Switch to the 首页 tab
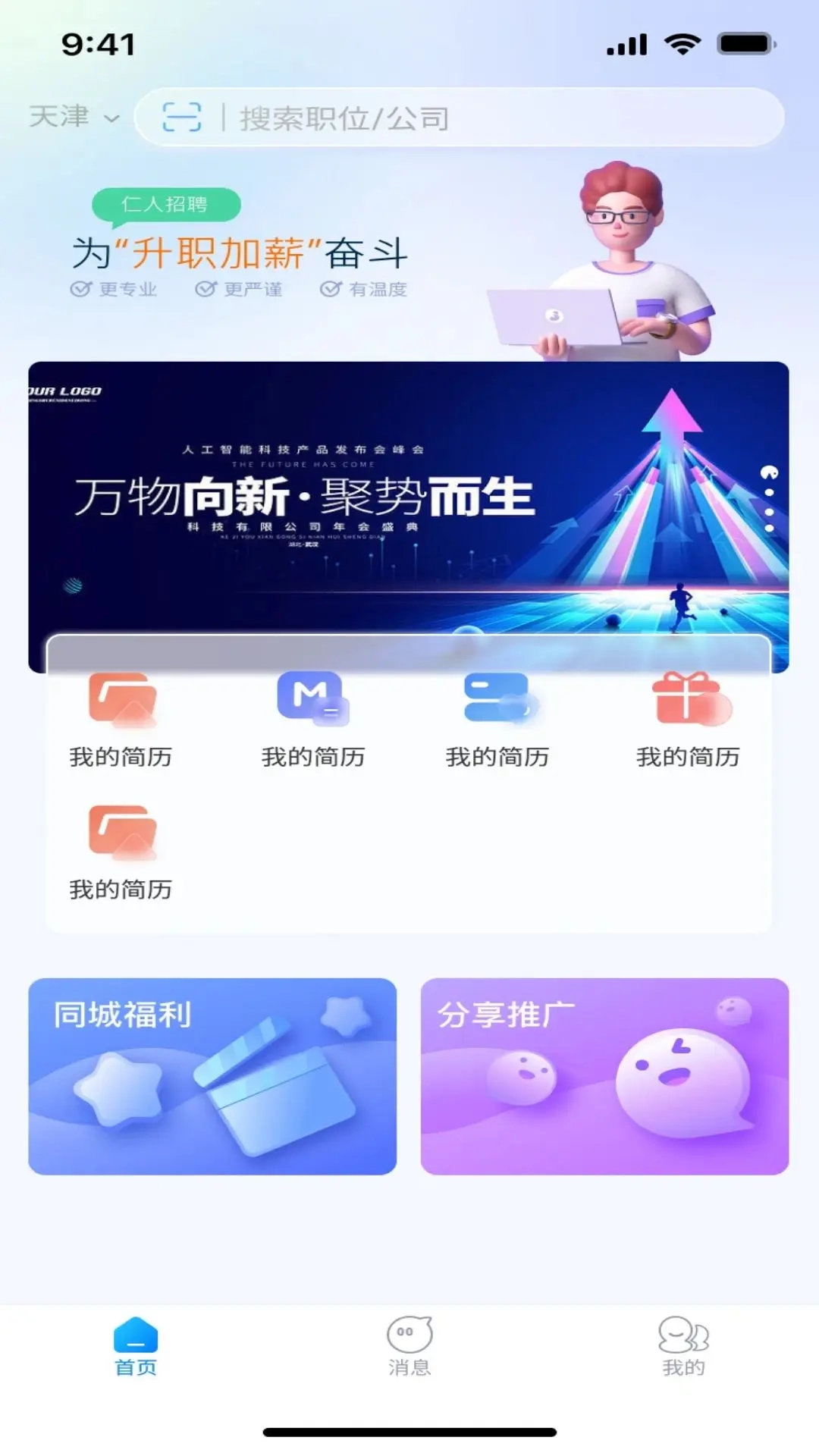 tap(136, 1348)
